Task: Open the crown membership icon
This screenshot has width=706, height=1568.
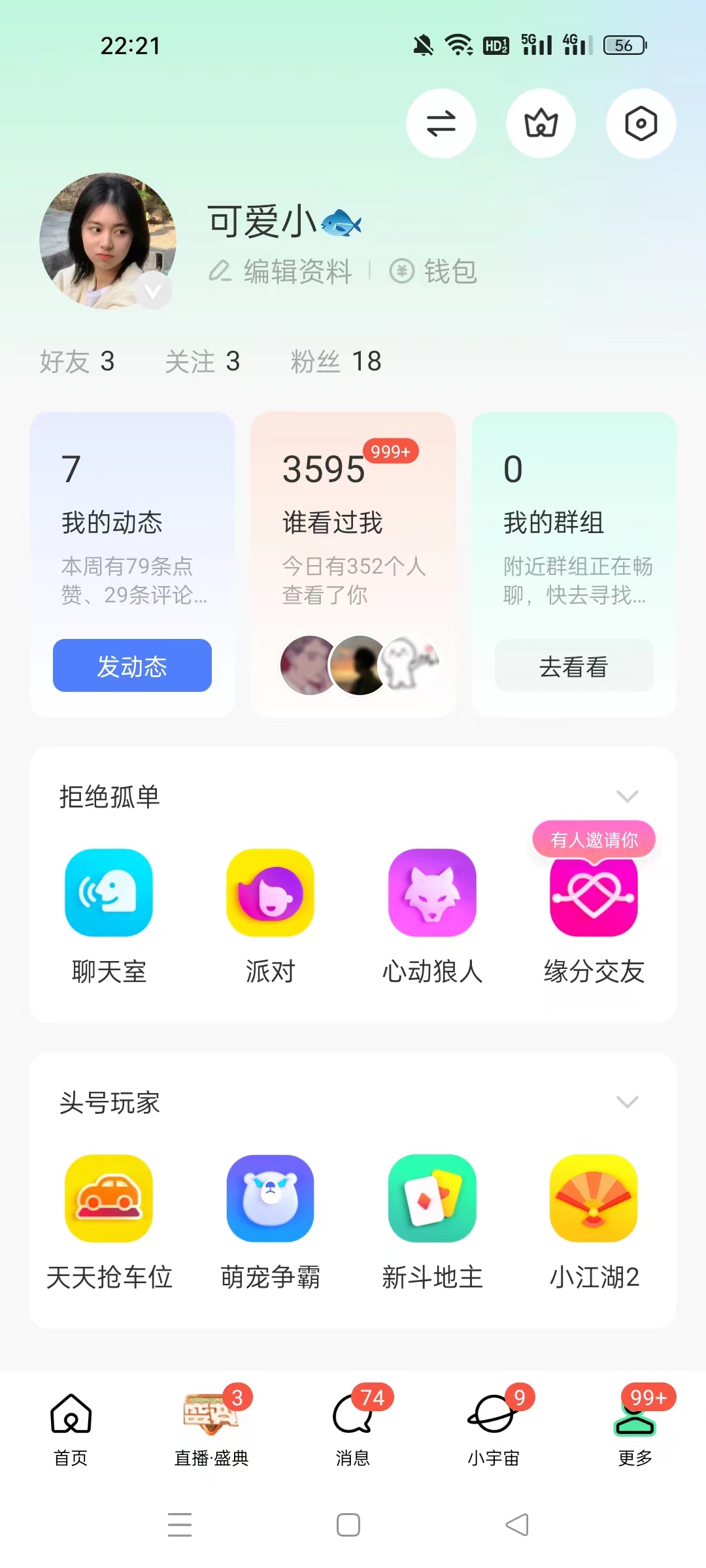Action: point(541,123)
